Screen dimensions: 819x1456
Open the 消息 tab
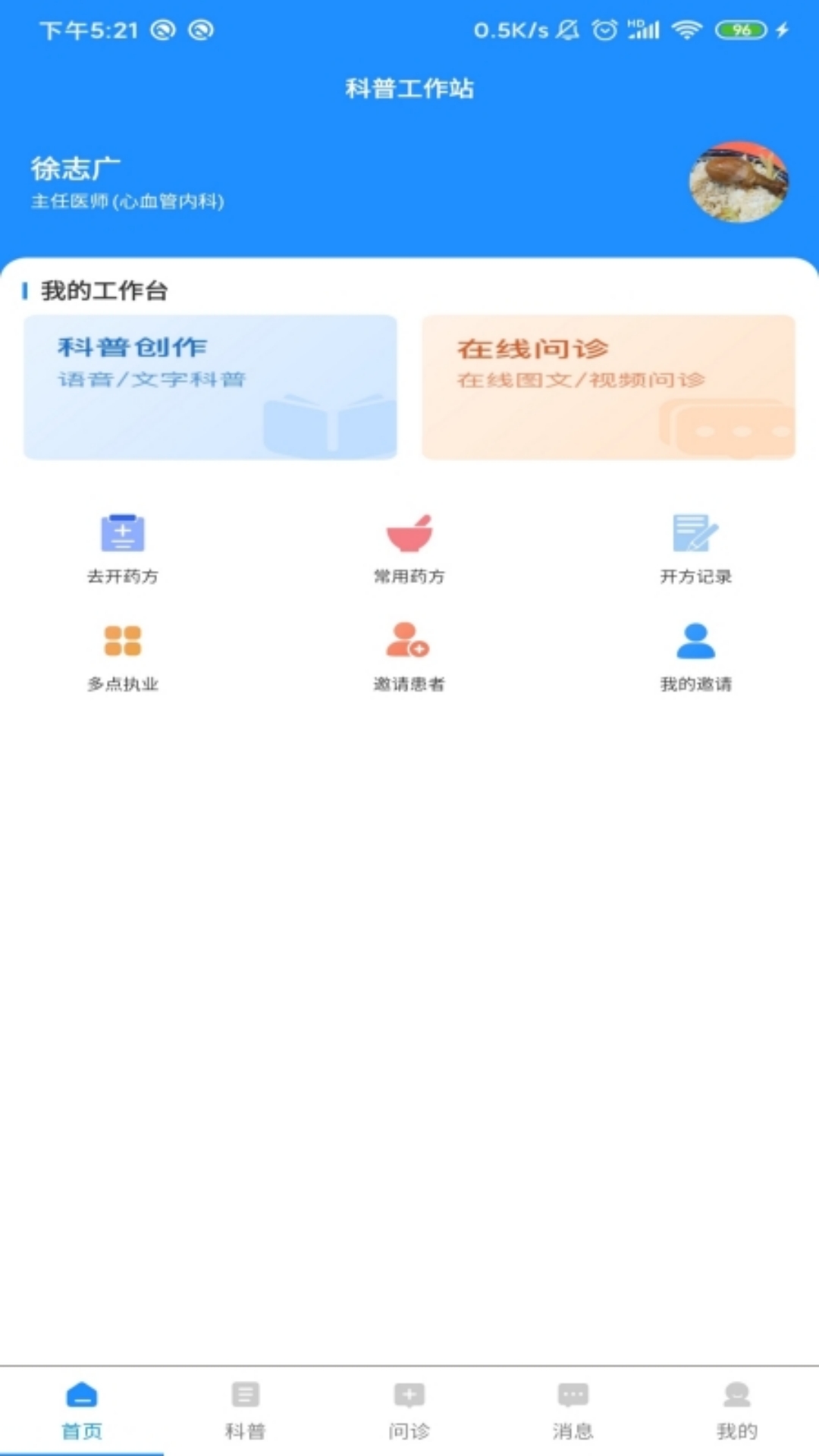point(573,1410)
